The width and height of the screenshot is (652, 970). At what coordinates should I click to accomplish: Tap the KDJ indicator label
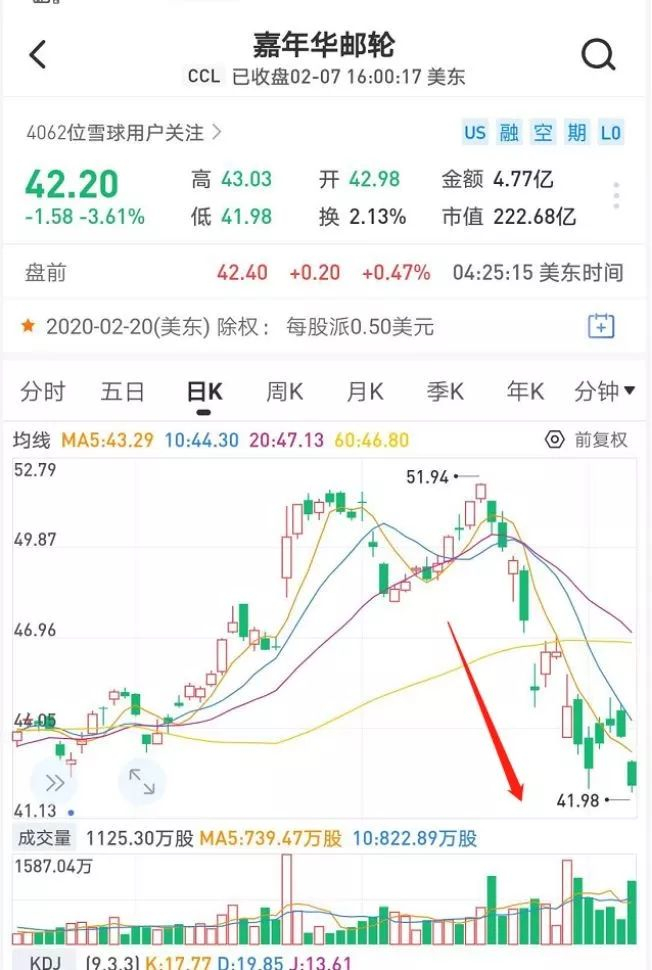[x=46, y=962]
